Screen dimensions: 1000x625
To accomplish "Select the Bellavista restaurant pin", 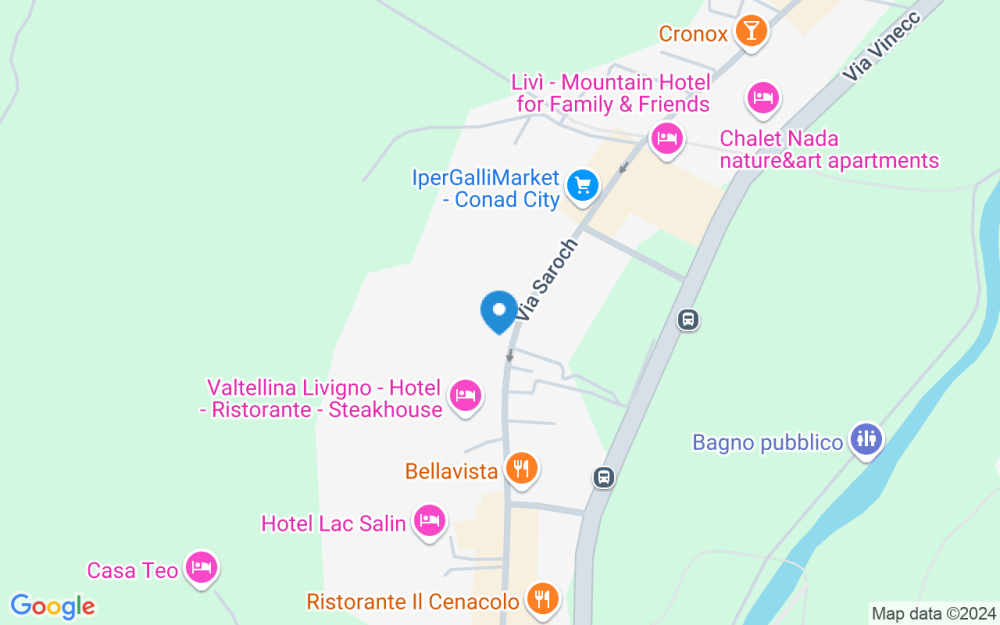I will pyautogui.click(x=522, y=469).
